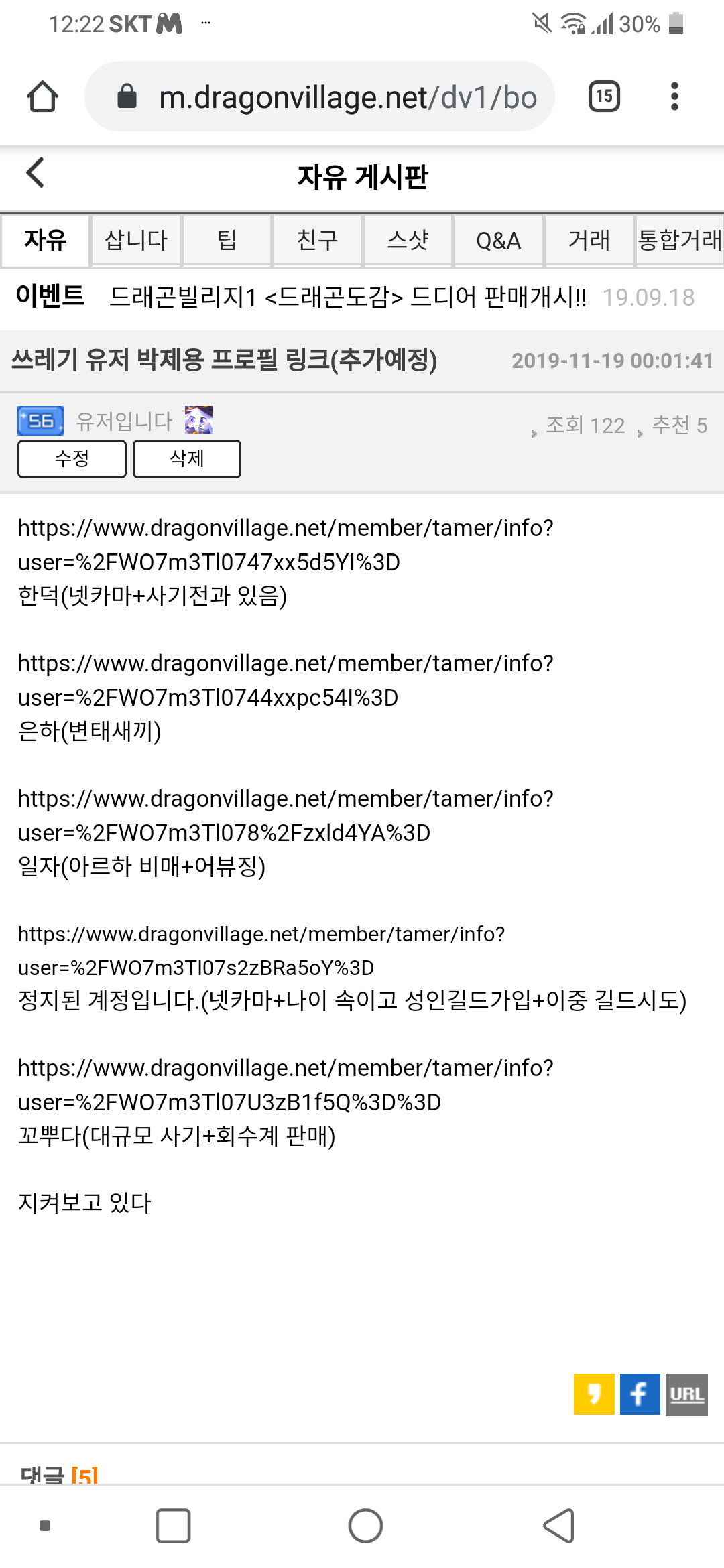This screenshot has height=1568, width=724.
Task: Share the post to KakaoTalk
Action: [x=594, y=1394]
